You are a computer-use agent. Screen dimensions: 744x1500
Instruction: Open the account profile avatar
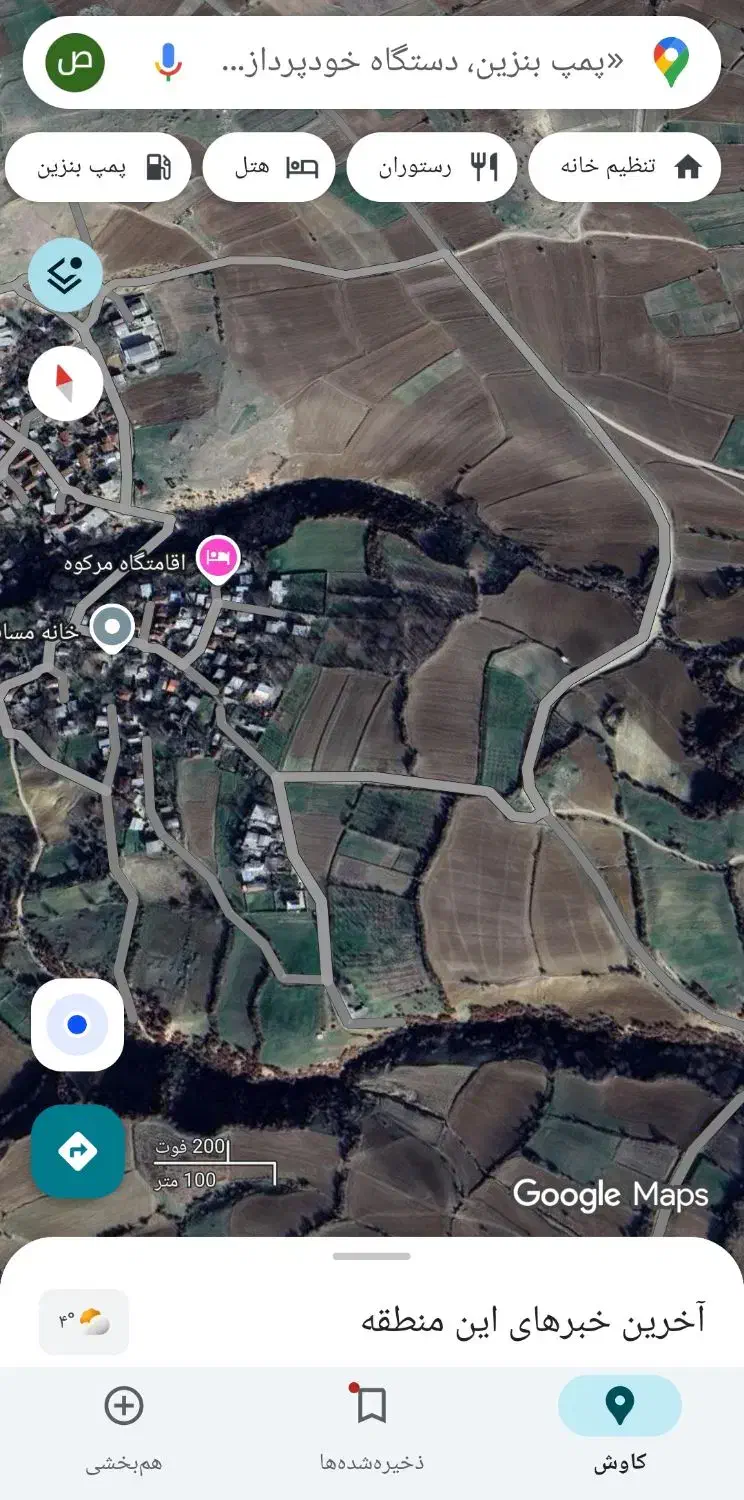[75, 62]
